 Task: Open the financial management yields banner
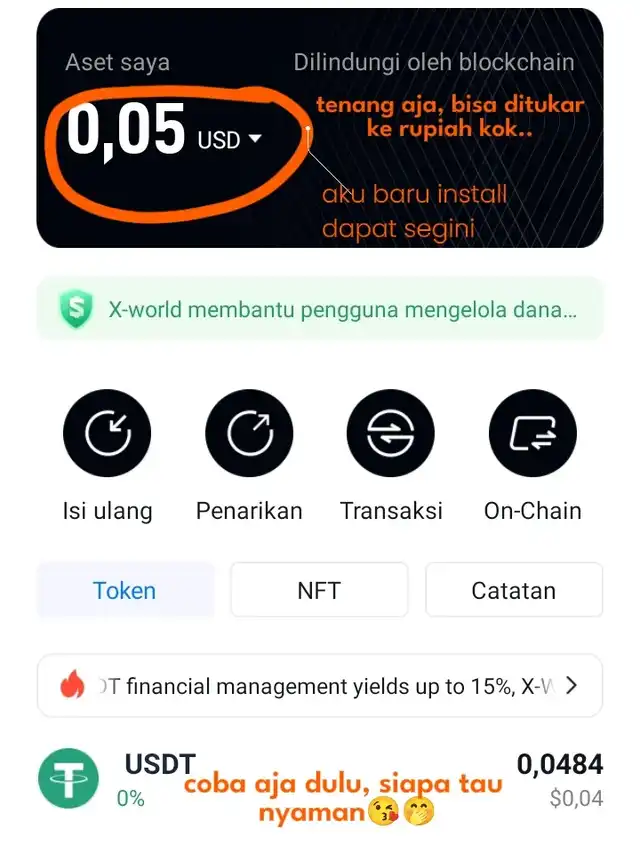tap(320, 686)
